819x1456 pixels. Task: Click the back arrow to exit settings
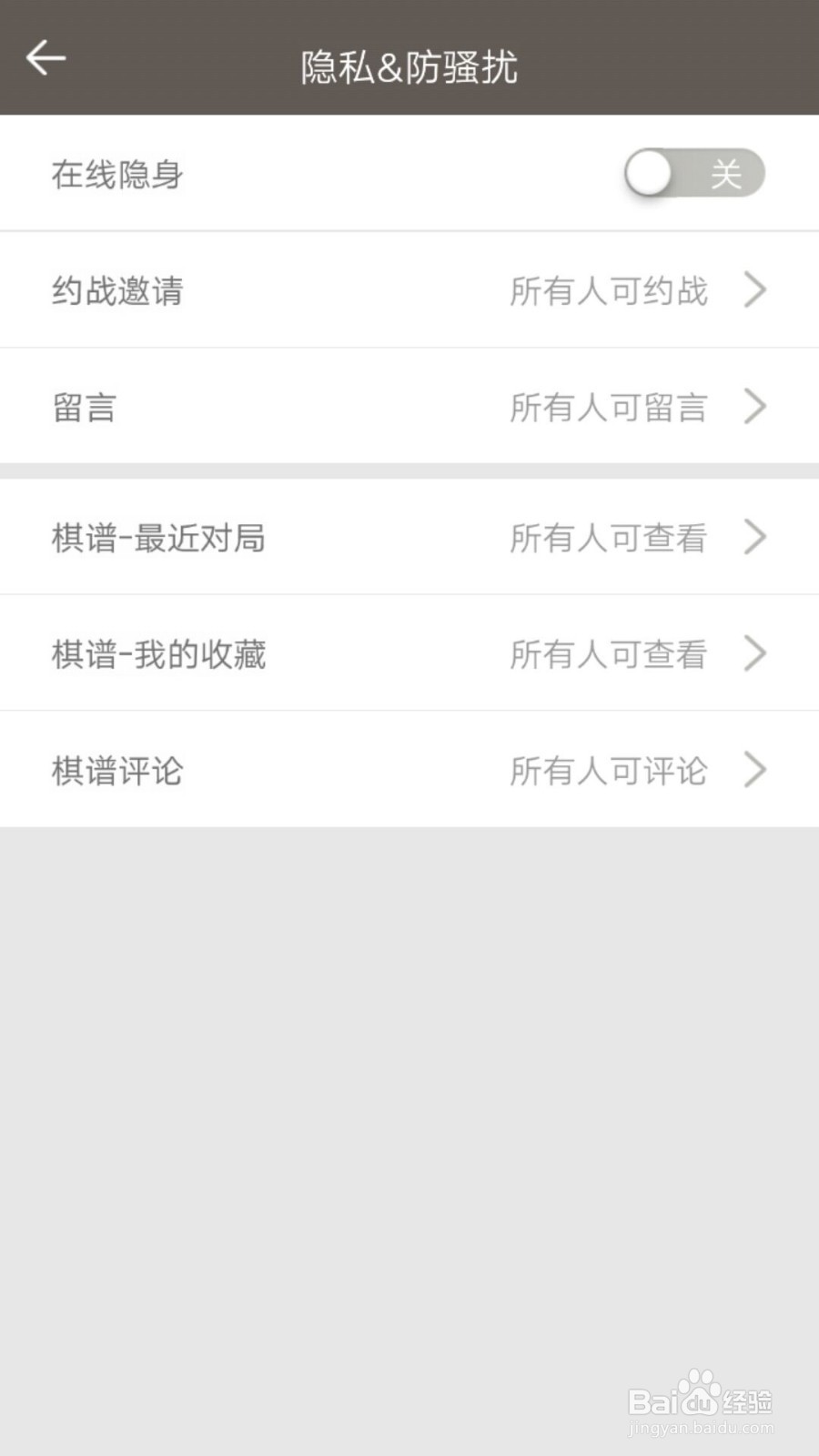pyautogui.click(x=45, y=57)
